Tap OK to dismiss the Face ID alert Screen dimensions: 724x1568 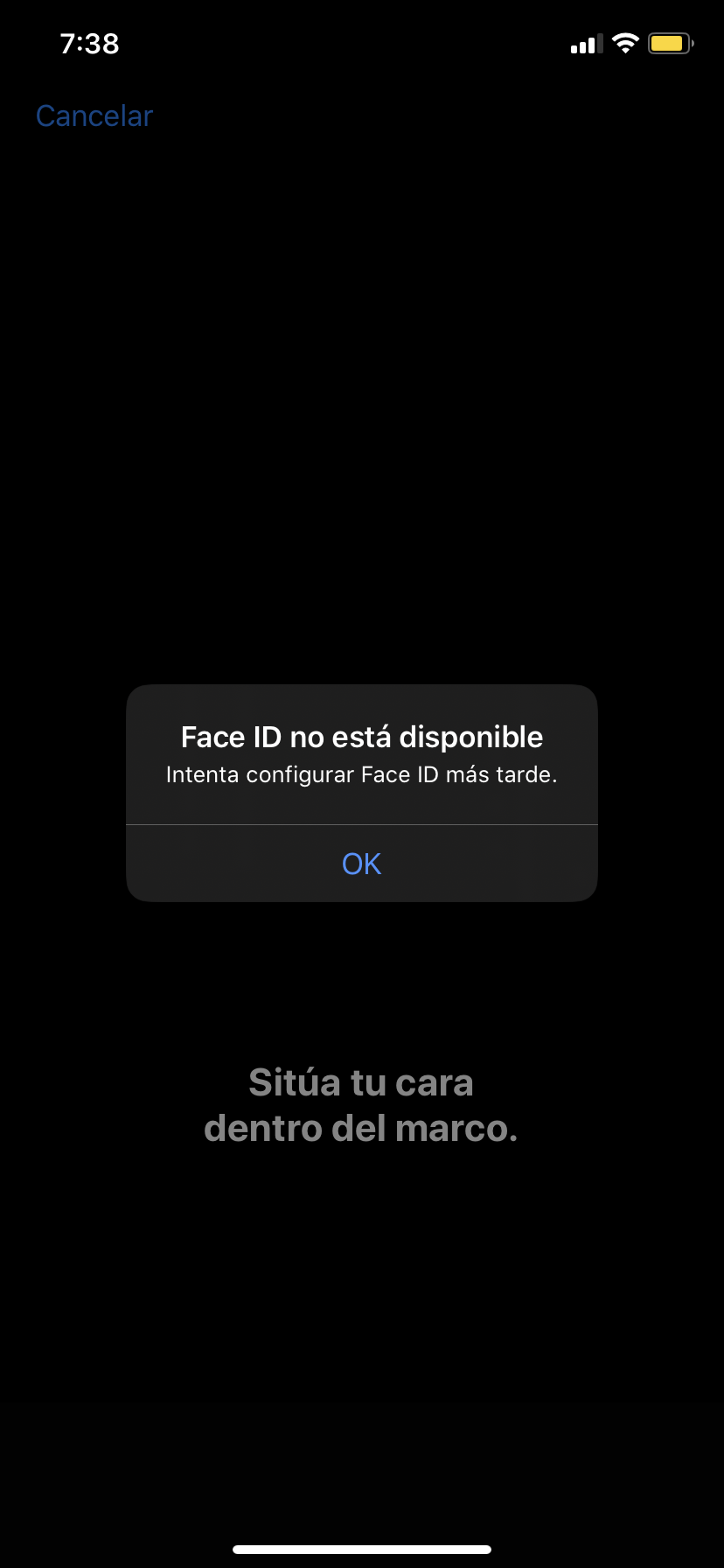pyautogui.click(x=361, y=863)
